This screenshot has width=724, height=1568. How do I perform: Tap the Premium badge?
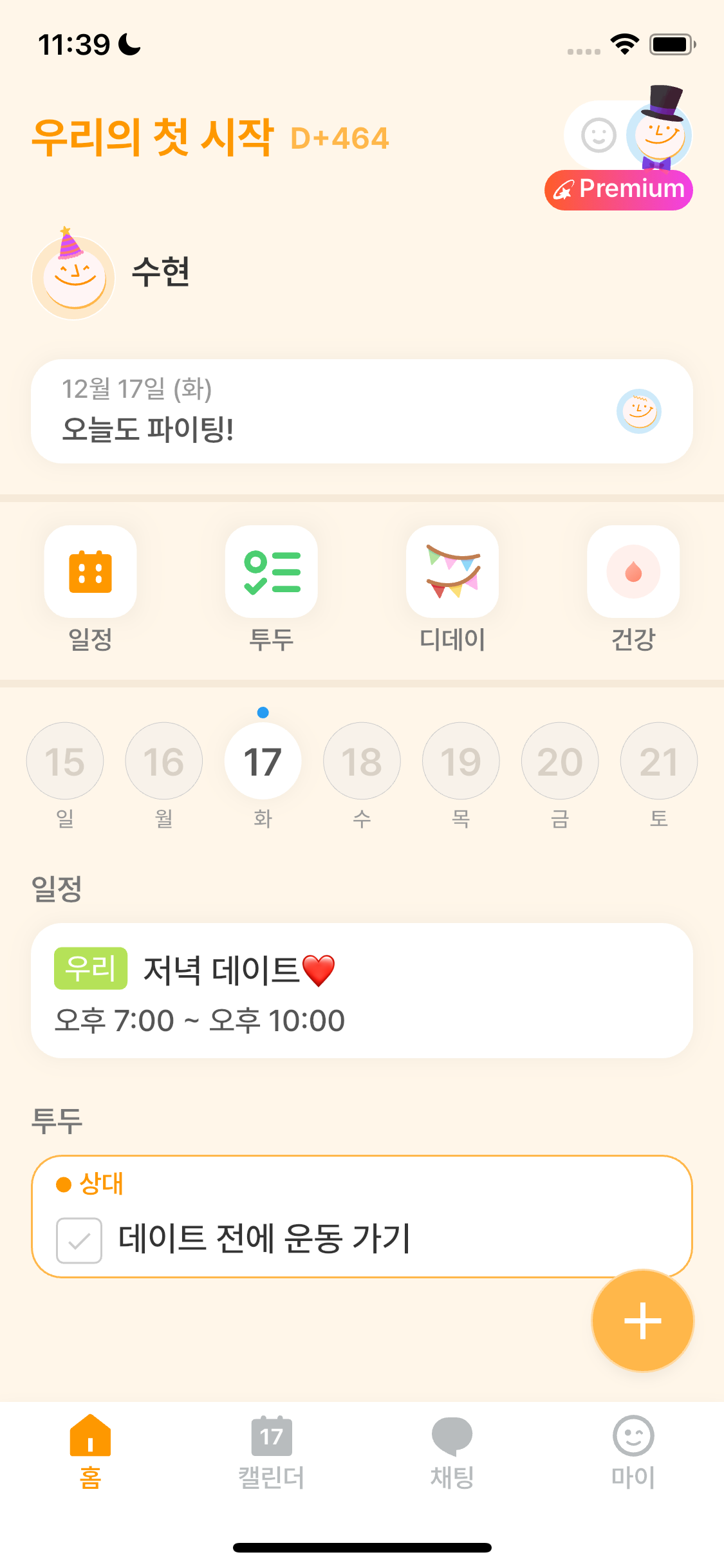[x=618, y=189]
